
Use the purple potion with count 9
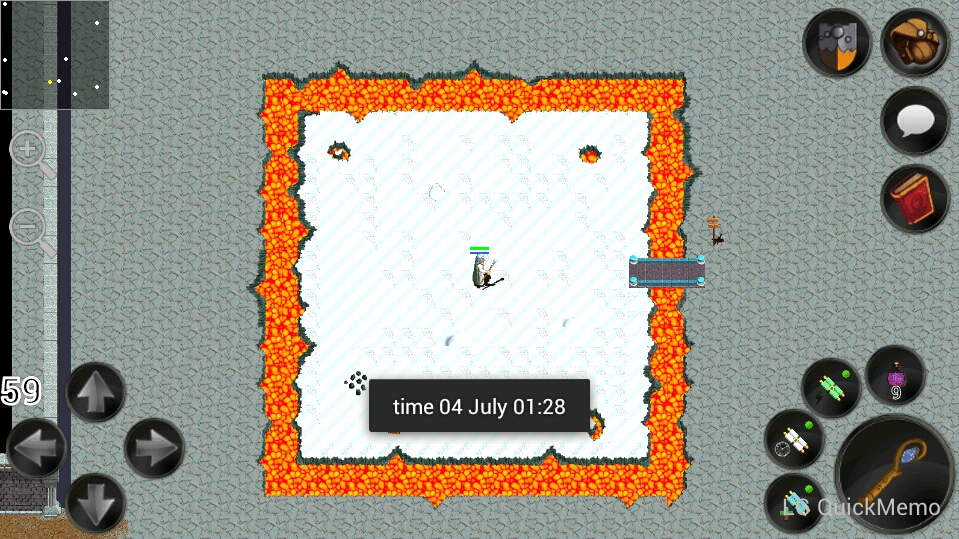[895, 377]
